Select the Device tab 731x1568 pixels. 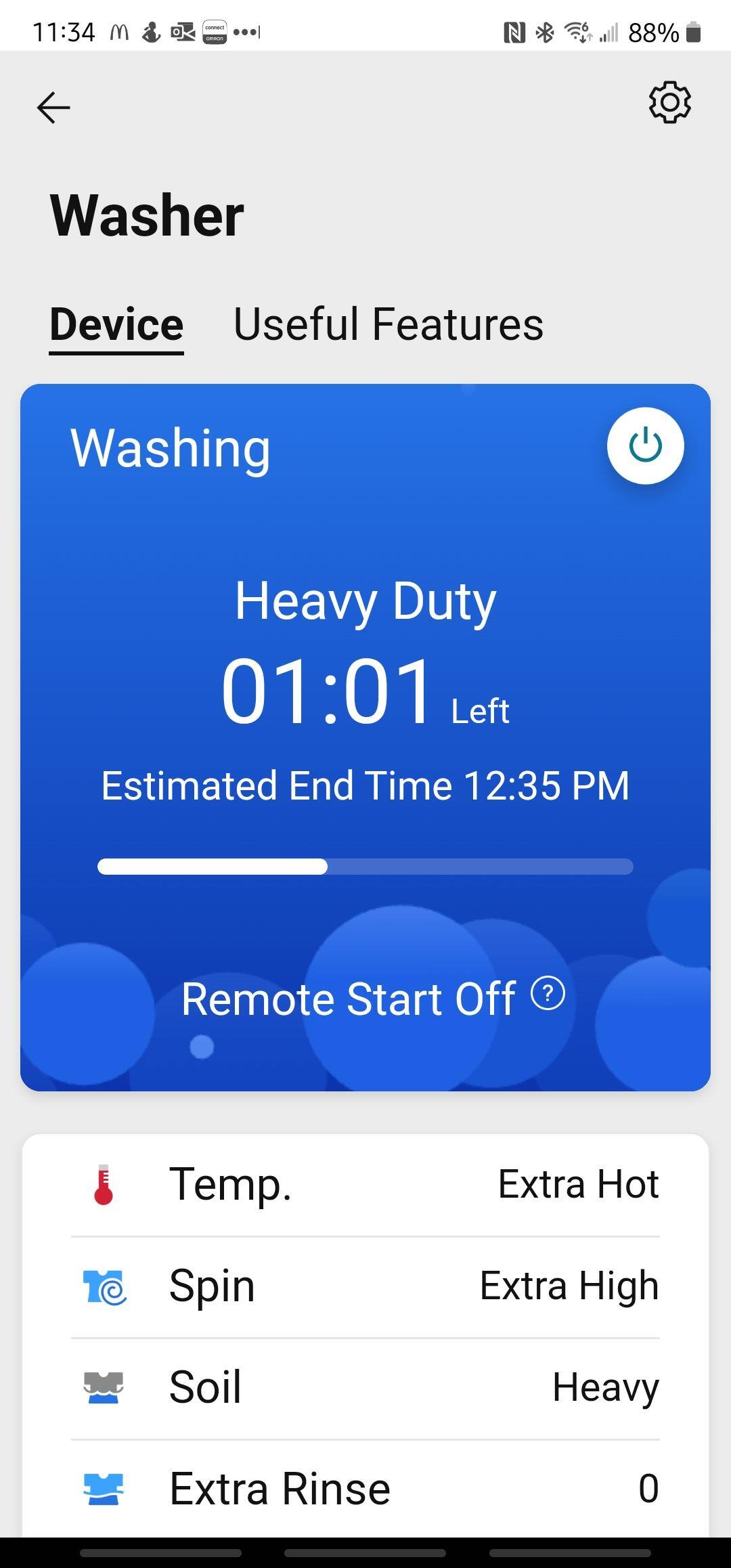point(116,324)
